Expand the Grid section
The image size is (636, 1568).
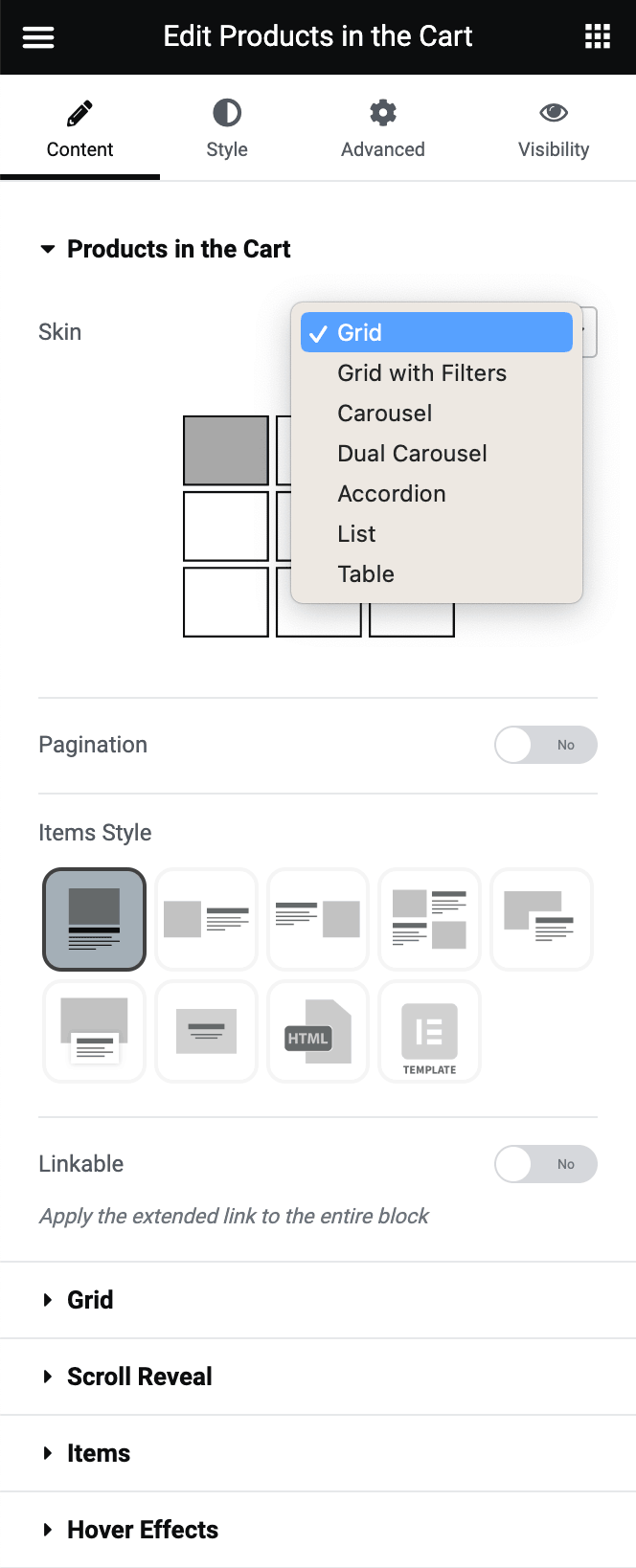pos(90,1300)
